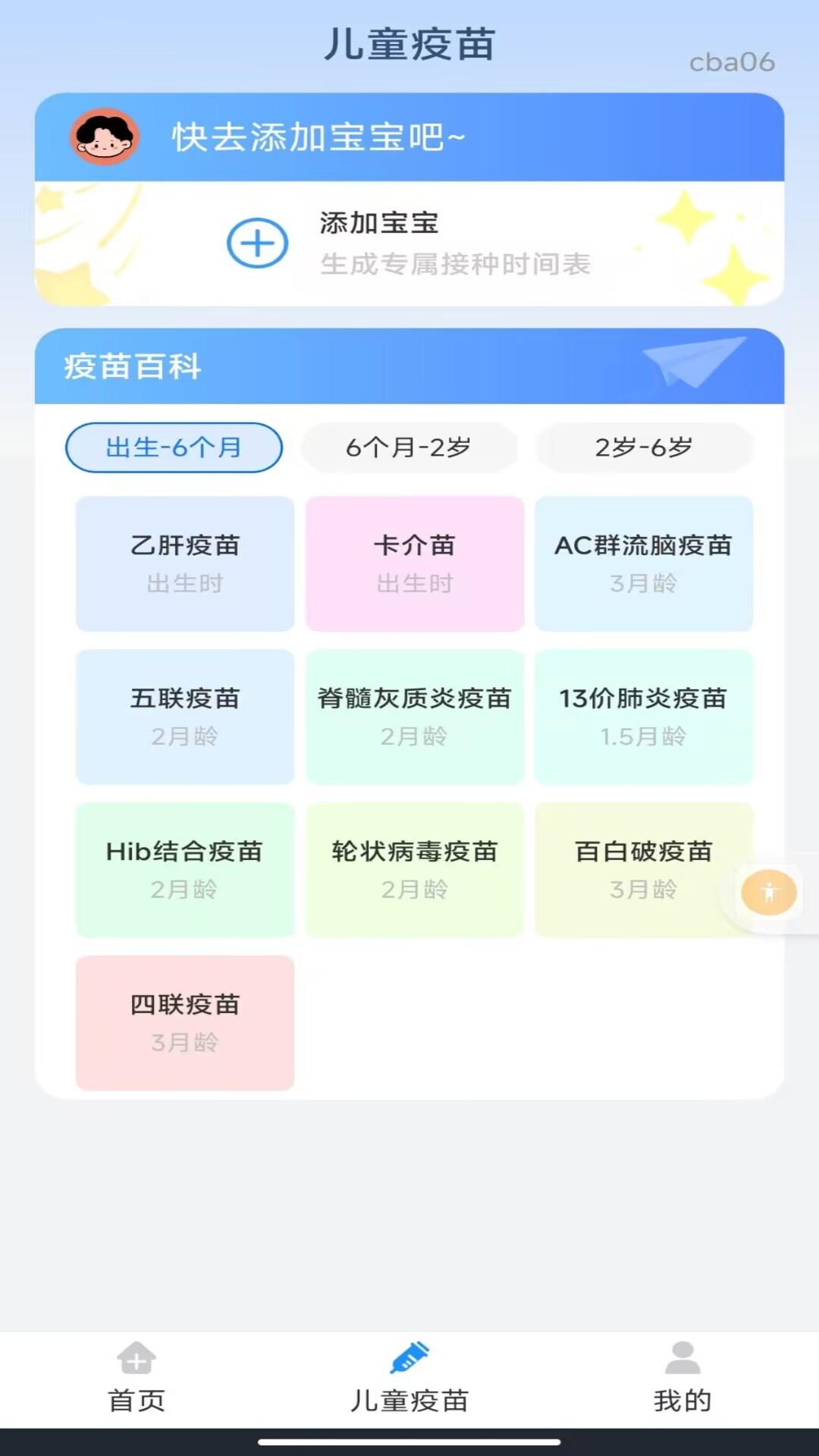The image size is (819, 1456).
Task: Tap the plus icon to add a baby
Action: [257, 241]
